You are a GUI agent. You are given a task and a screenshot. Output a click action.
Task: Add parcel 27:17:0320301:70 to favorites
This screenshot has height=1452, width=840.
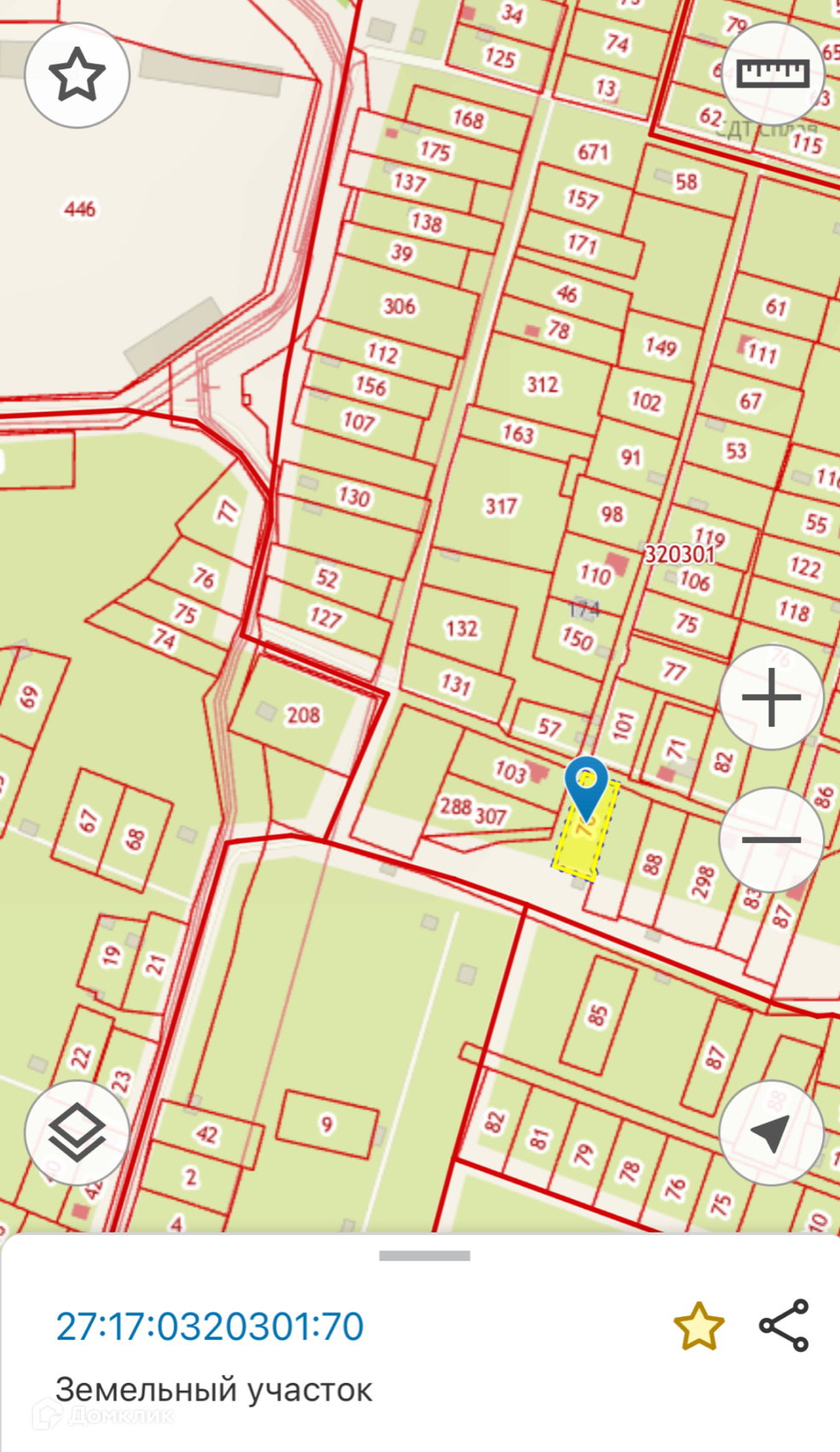coord(698,1326)
